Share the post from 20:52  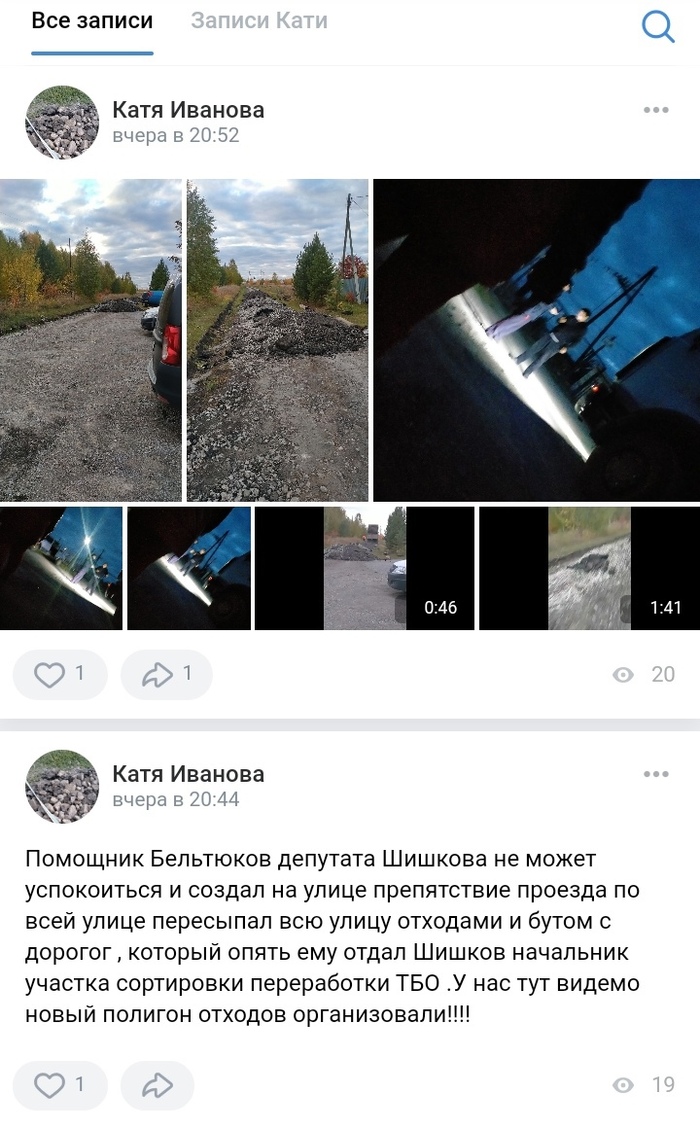pyautogui.click(x=166, y=674)
